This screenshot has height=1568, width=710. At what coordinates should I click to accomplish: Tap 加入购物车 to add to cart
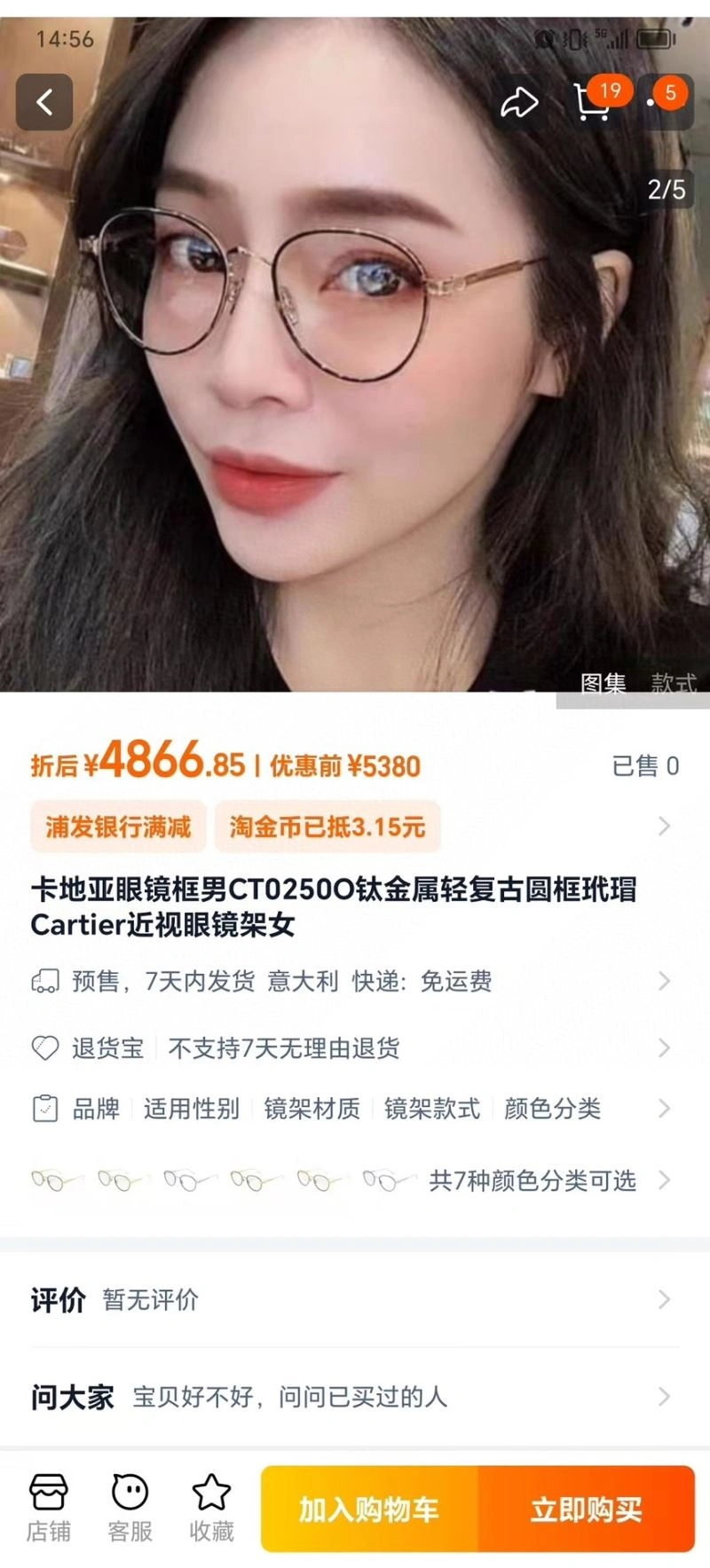pos(369,1509)
